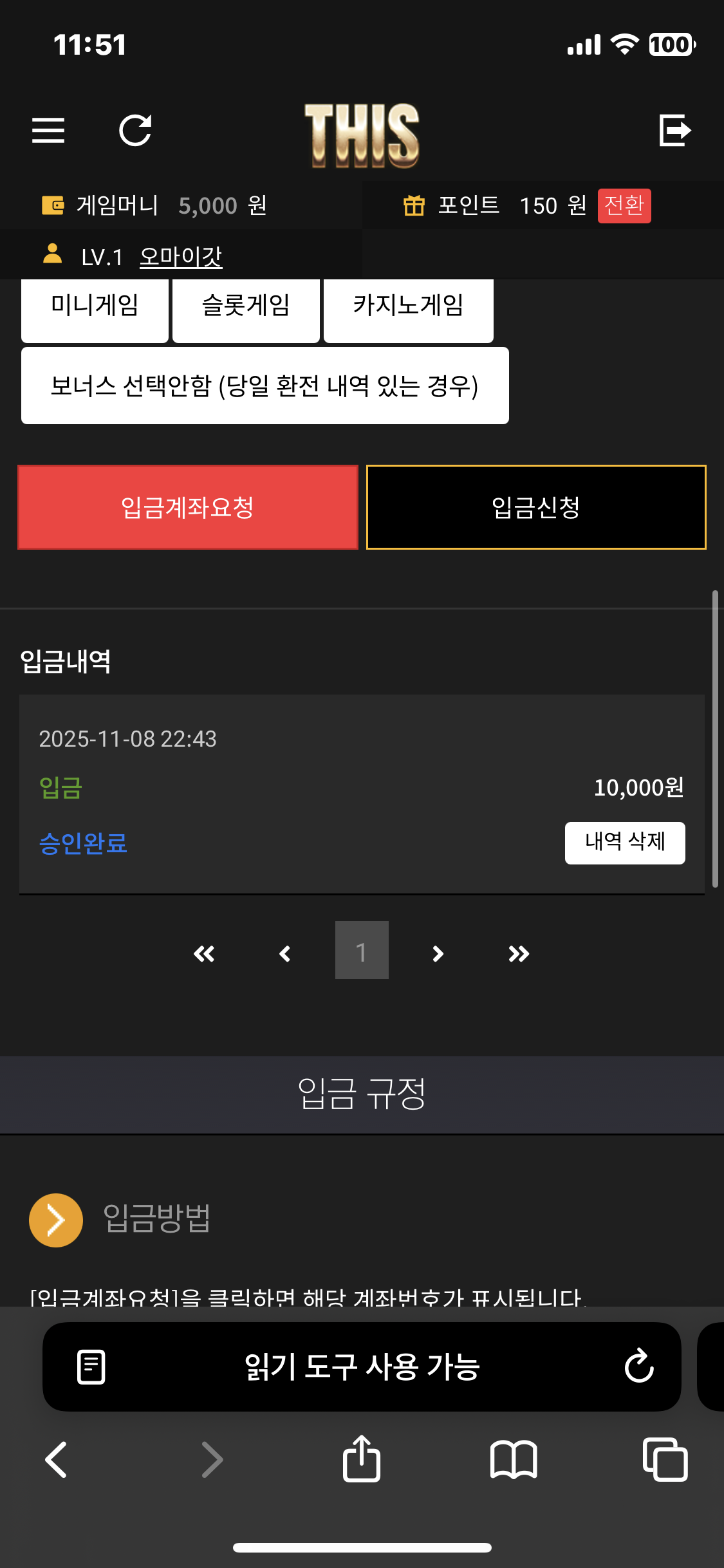Go to previous page of history
This screenshot has width=724, height=1568.
coord(285,953)
